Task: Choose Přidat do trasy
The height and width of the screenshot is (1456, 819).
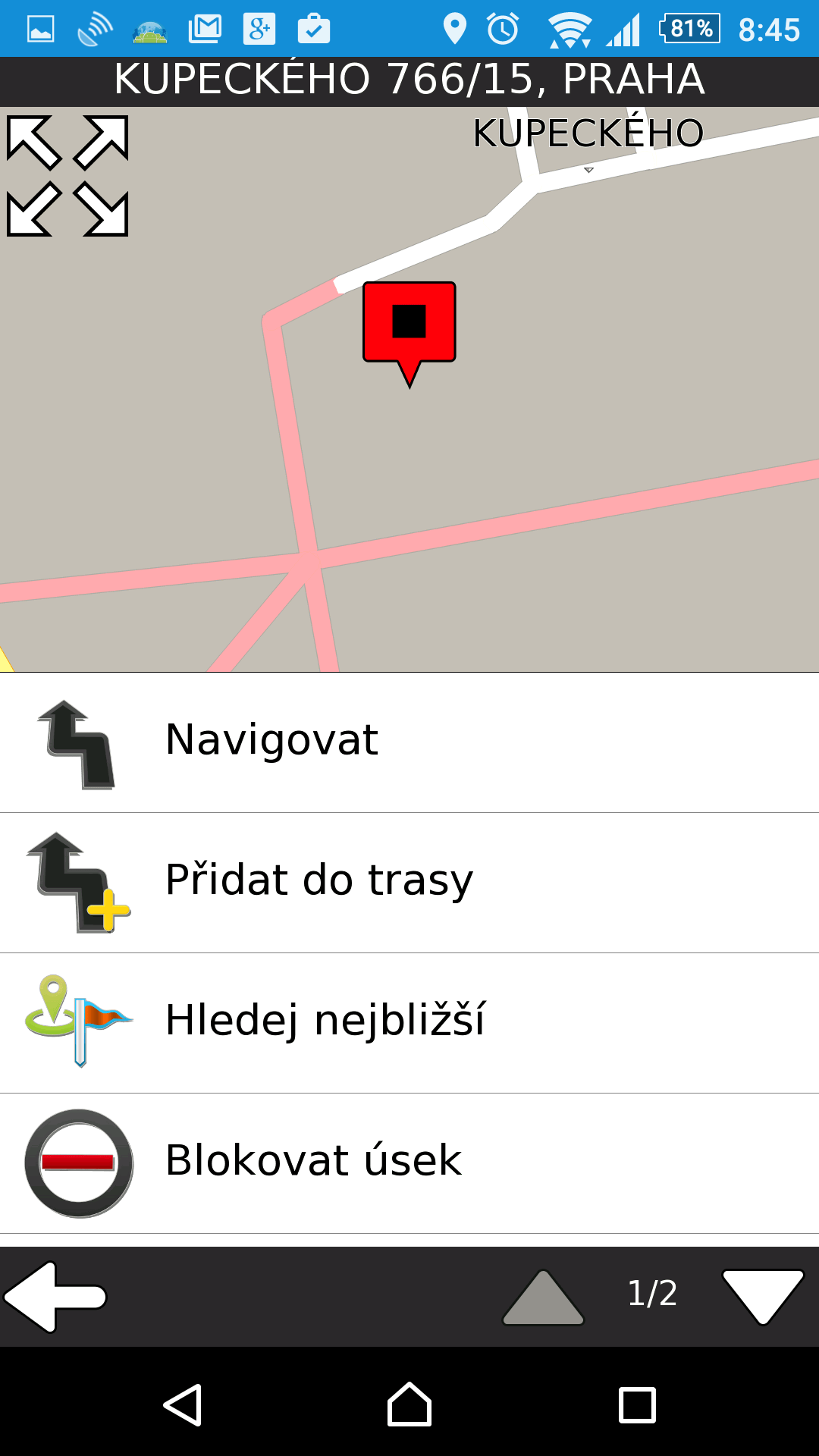Action: (x=409, y=883)
